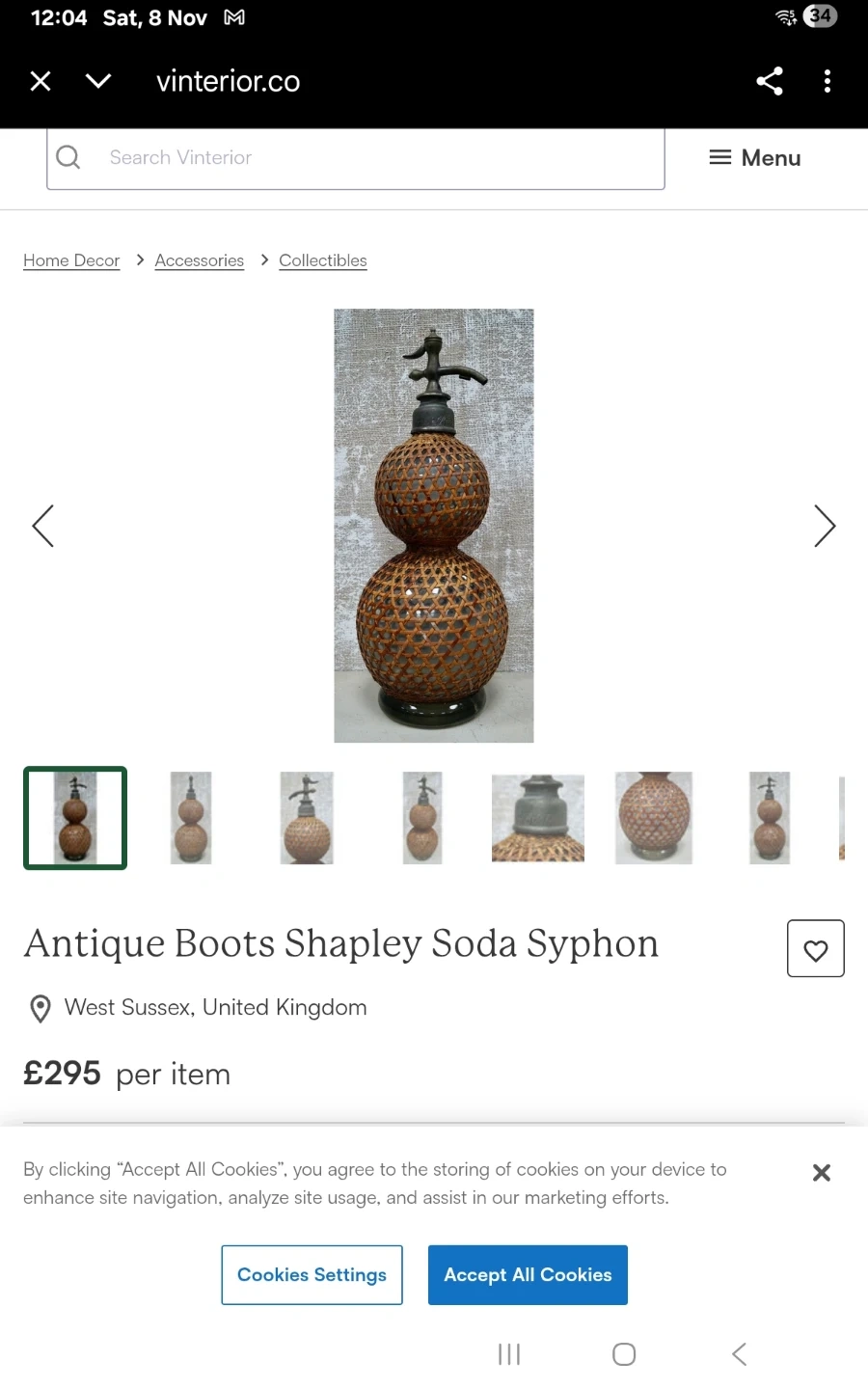Go to Home Decor breadcrumb
Screen dimensions: 868x1389
[x=71, y=260]
